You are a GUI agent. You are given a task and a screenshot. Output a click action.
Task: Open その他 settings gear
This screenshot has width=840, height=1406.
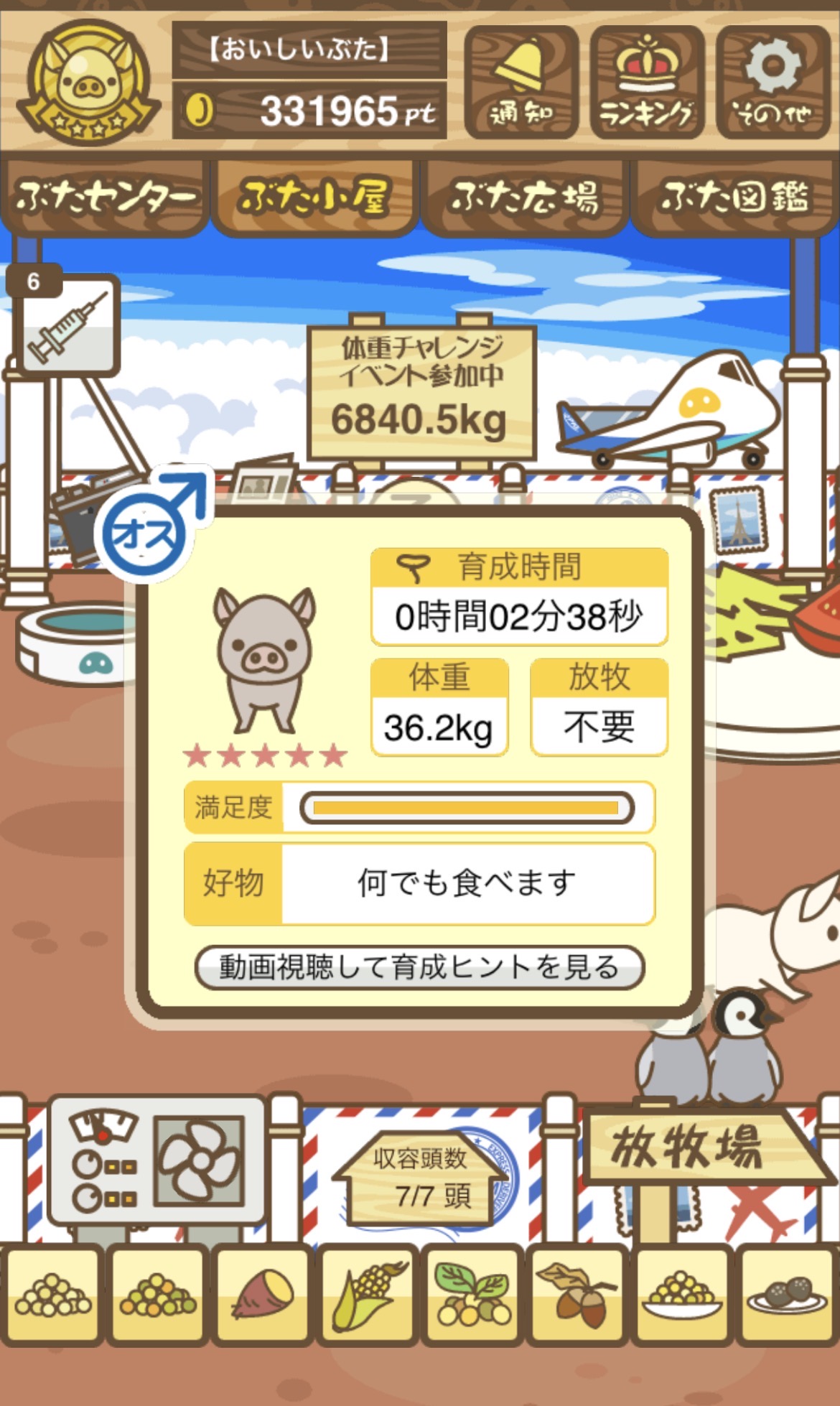773,82
